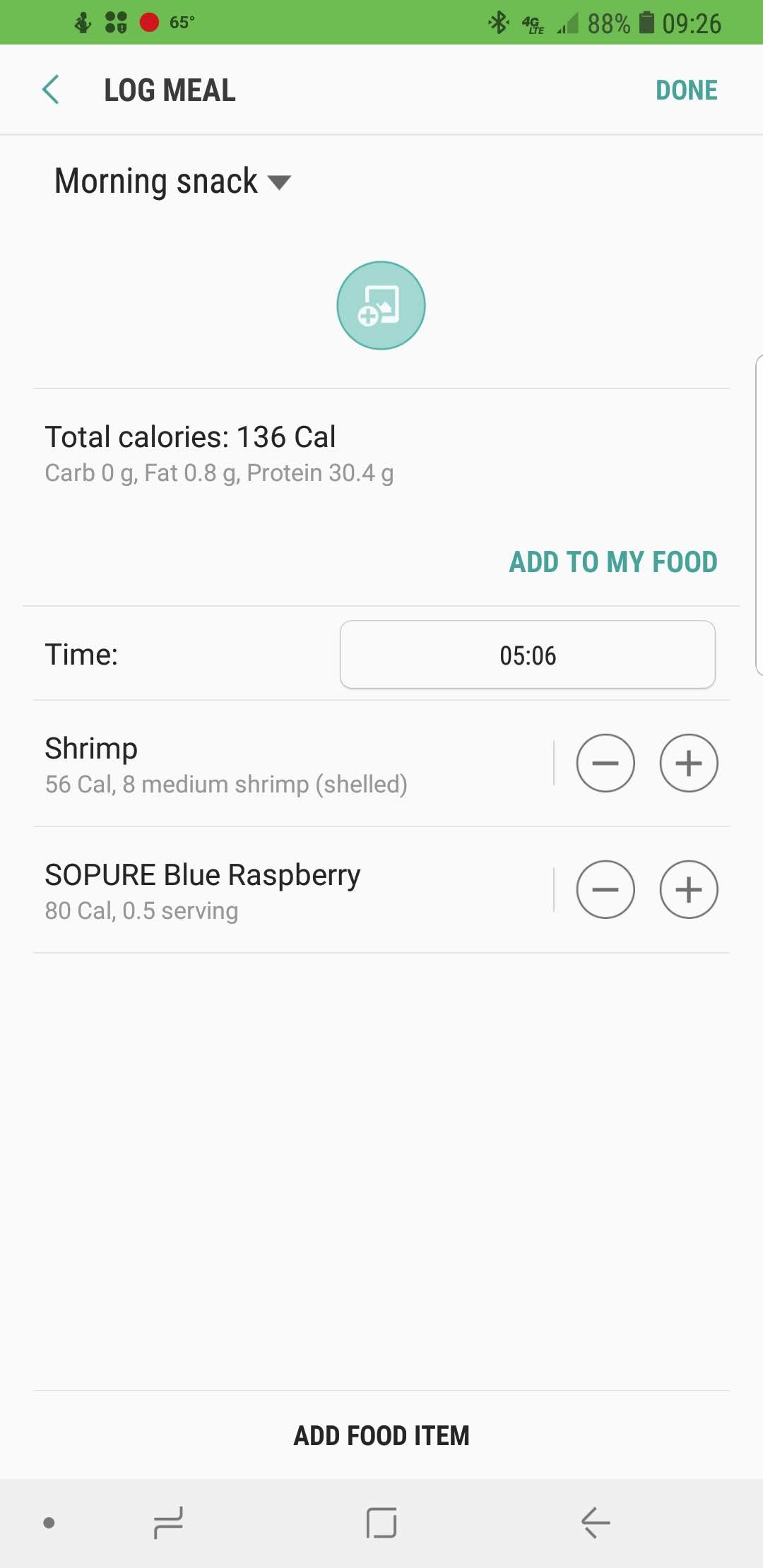This screenshot has height=1568, width=763.
Task: Decrease the SOPURE Blue Raspberry serving
Action: click(605, 890)
